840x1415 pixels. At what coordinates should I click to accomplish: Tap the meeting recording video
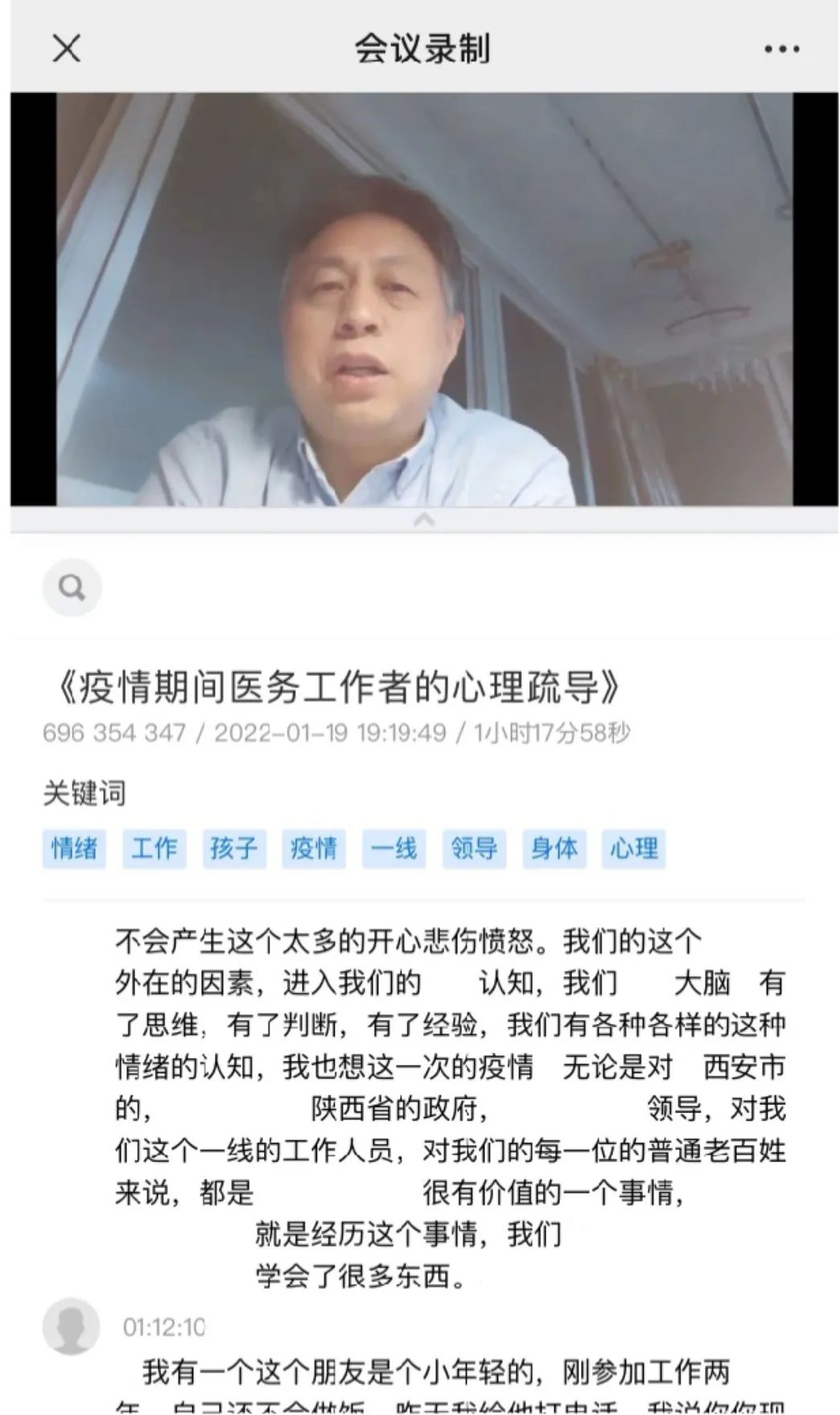point(424,299)
